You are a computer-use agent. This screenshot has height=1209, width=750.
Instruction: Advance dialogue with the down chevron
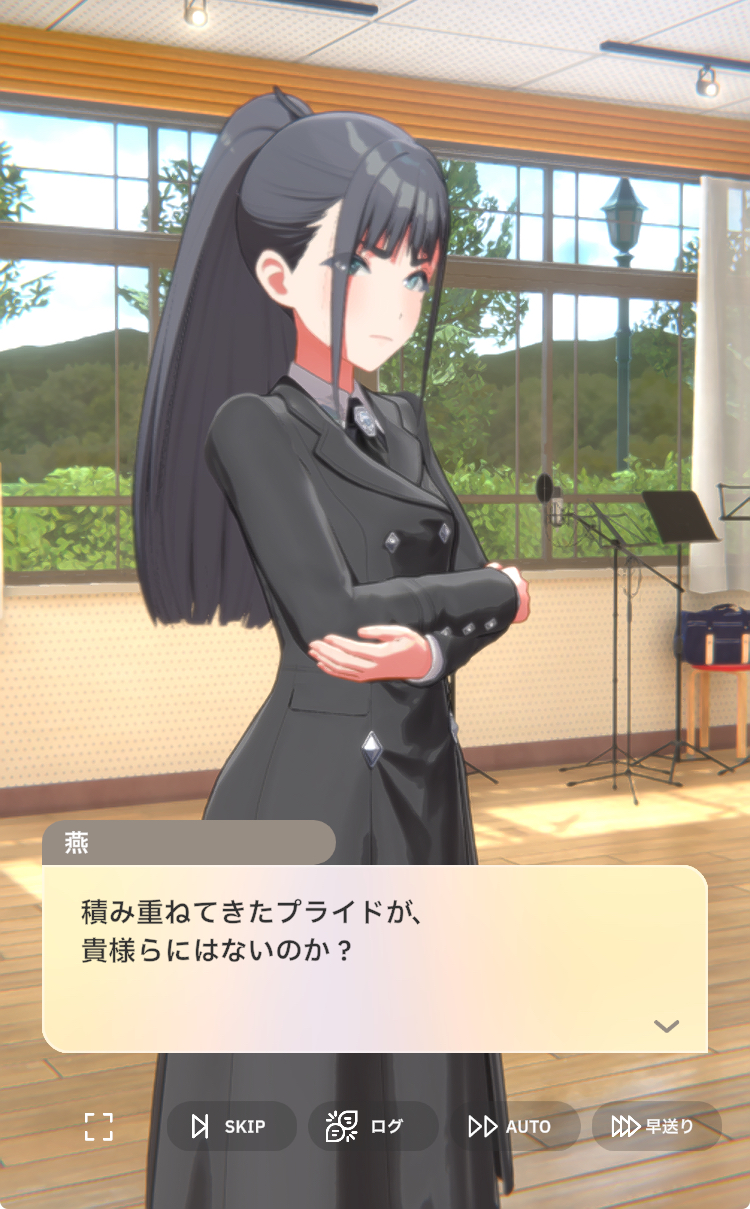click(x=666, y=1026)
